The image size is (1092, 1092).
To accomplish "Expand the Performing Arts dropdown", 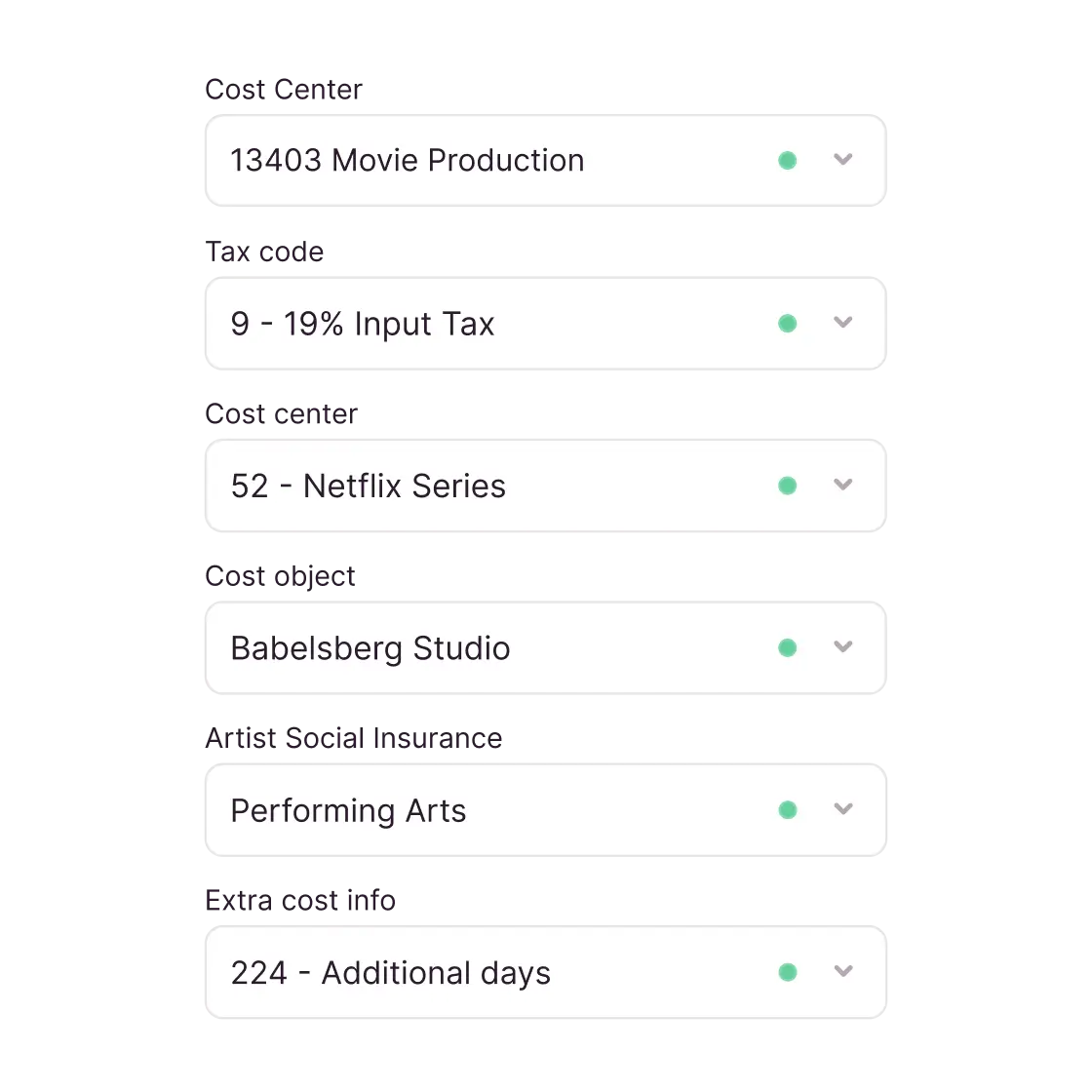I will click(842, 809).
